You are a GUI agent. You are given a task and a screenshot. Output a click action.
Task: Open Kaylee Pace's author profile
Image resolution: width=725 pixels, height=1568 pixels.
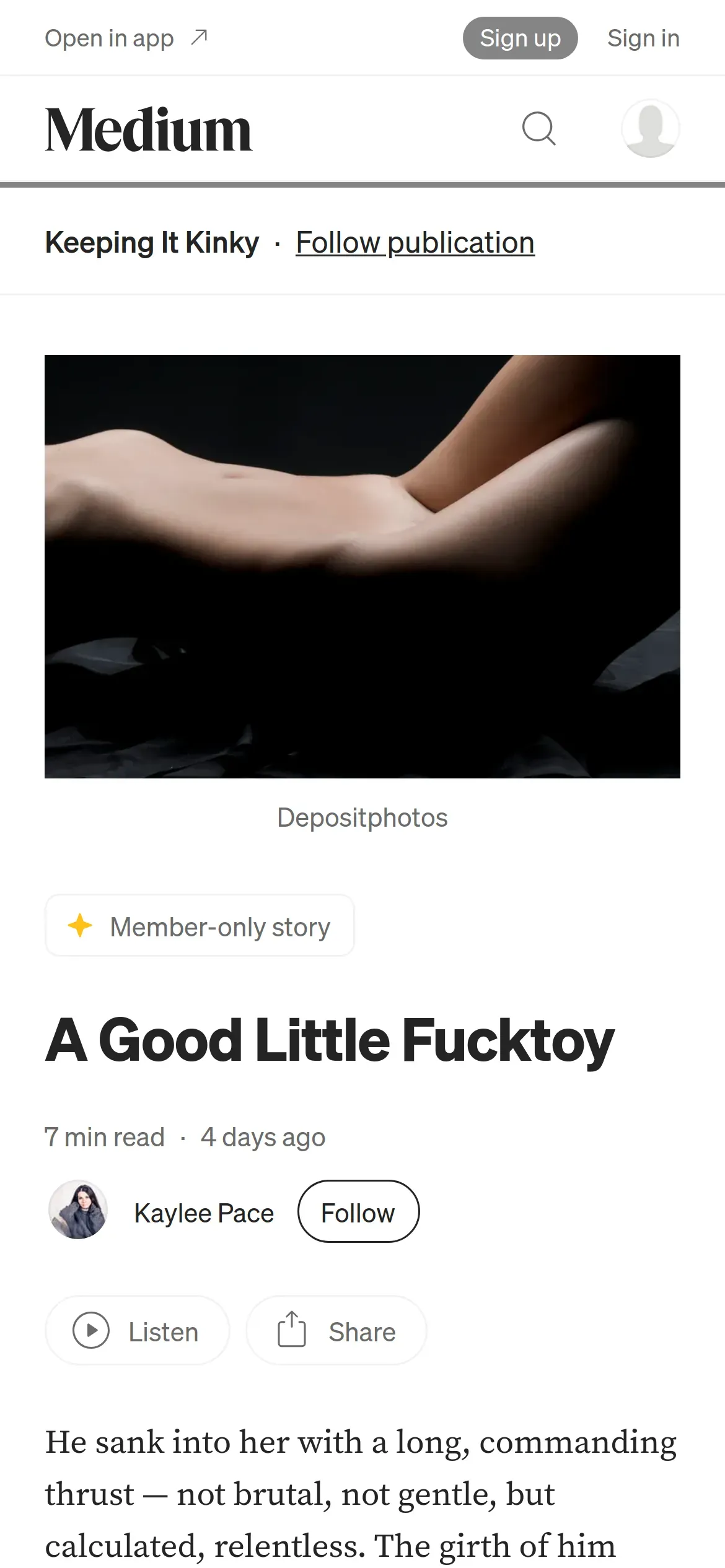(204, 1213)
